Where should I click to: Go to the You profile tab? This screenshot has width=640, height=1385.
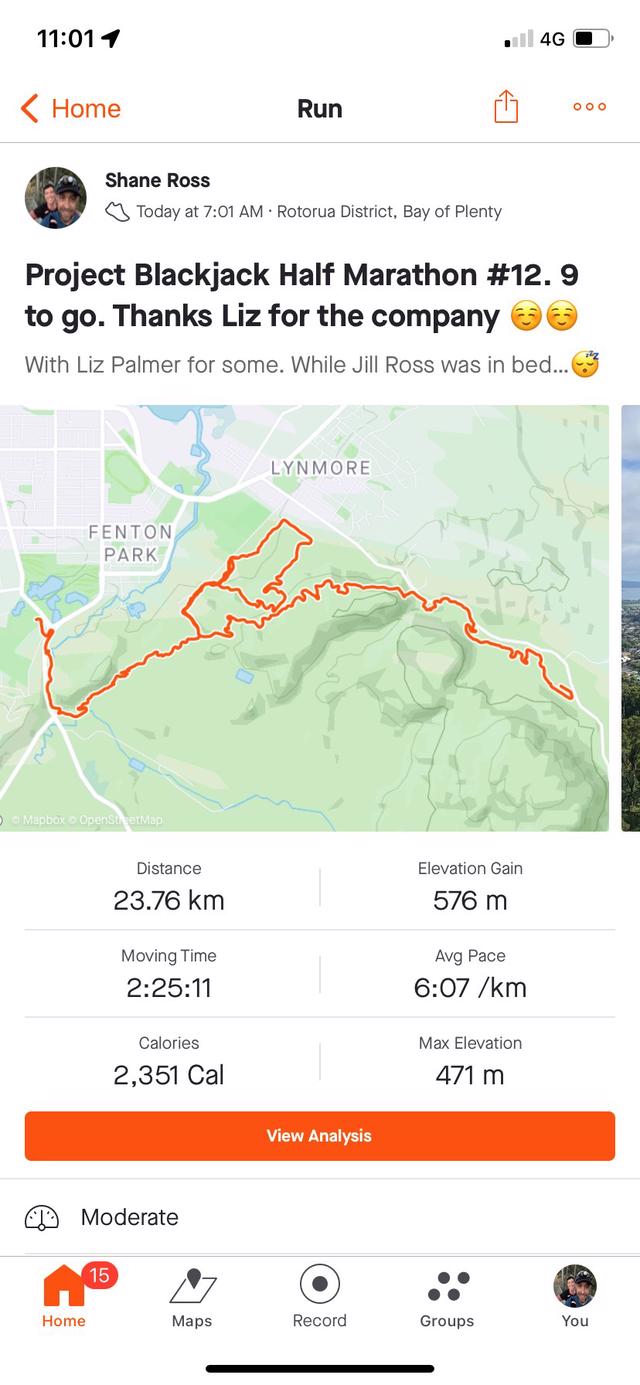(575, 1297)
